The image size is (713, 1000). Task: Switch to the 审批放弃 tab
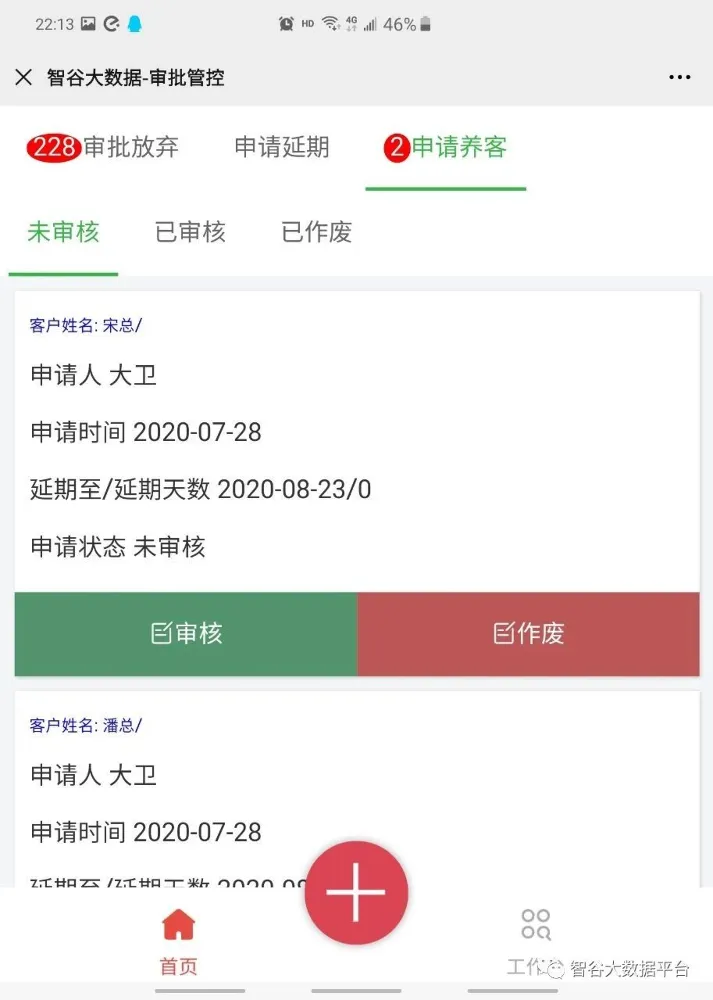103,148
